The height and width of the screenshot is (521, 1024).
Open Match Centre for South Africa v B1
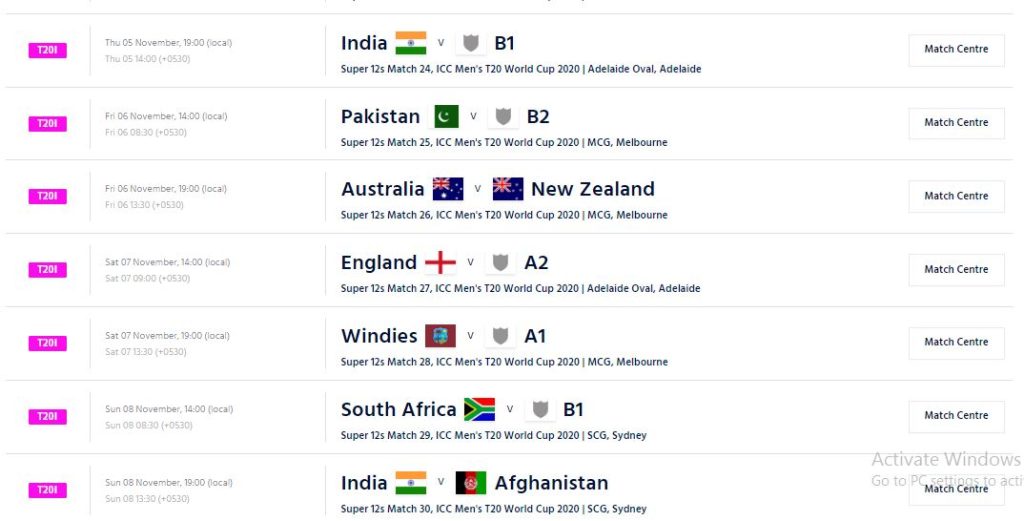point(956,416)
